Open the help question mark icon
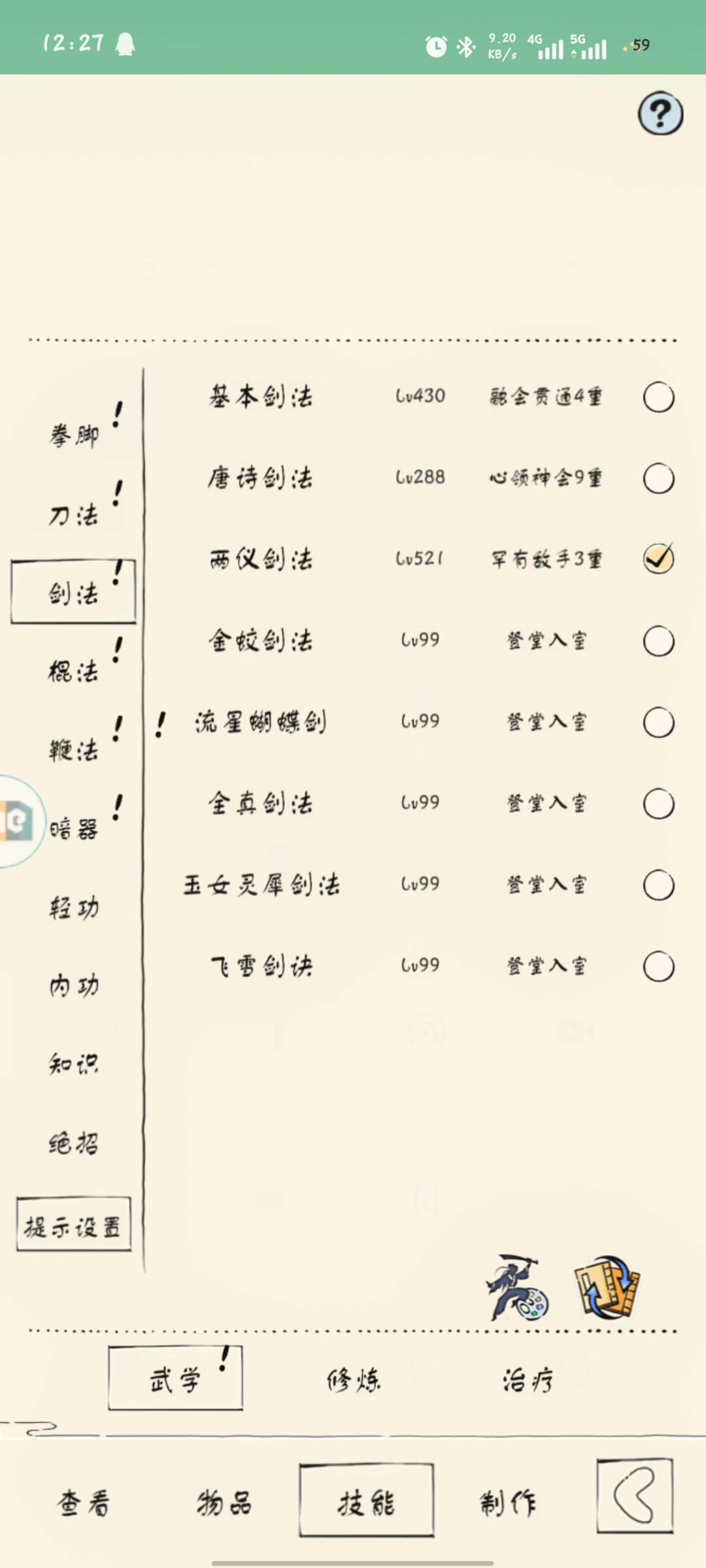706x1568 pixels. pos(660,114)
